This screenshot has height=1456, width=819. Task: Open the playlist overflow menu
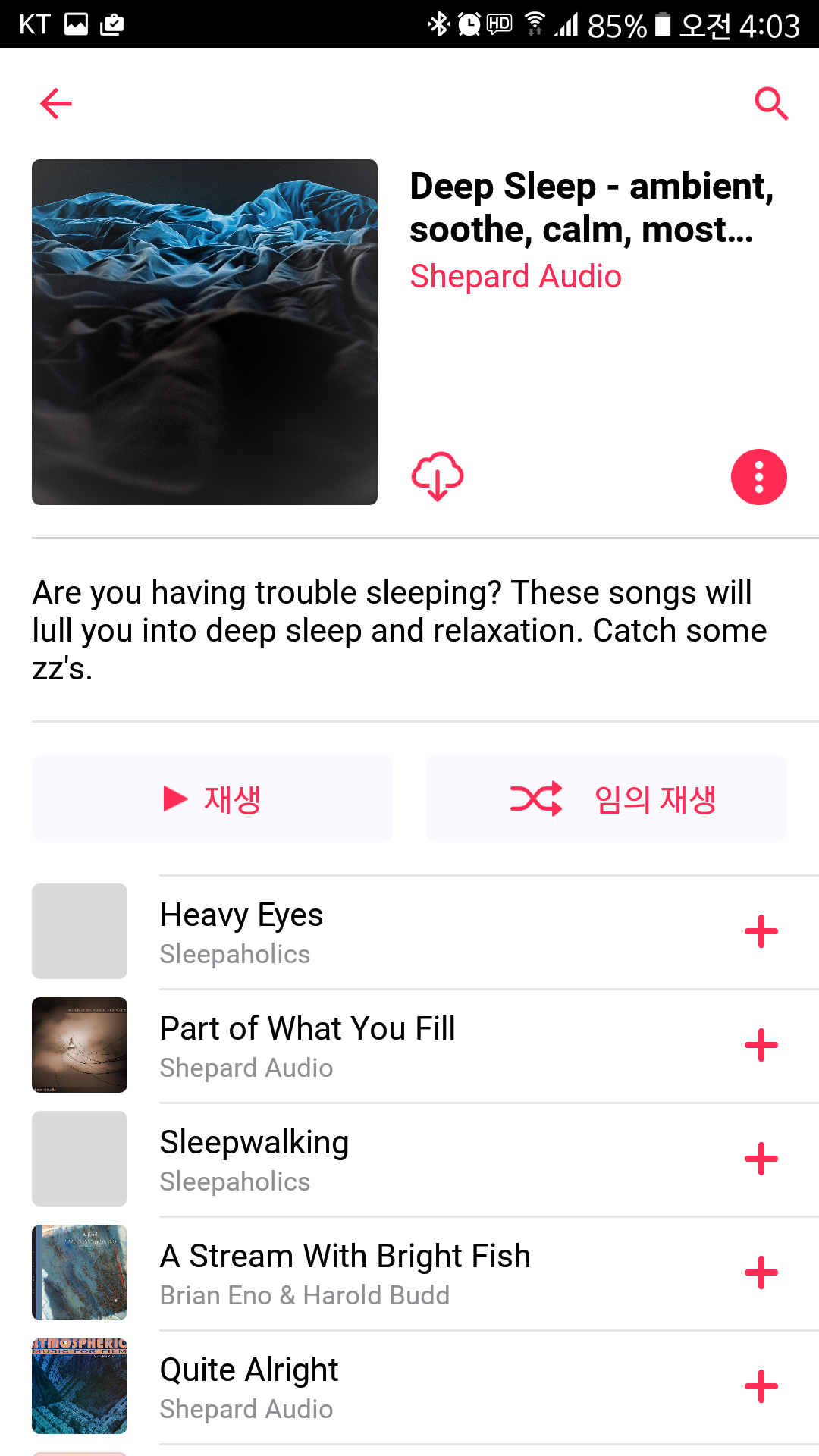tap(758, 477)
